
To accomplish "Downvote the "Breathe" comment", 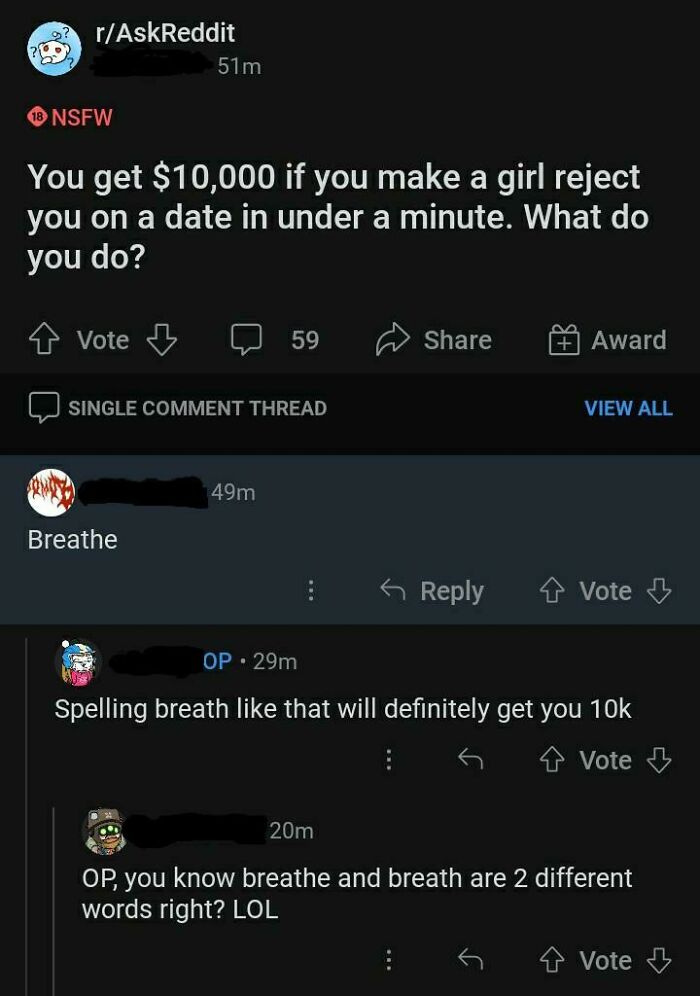I will 658,591.
